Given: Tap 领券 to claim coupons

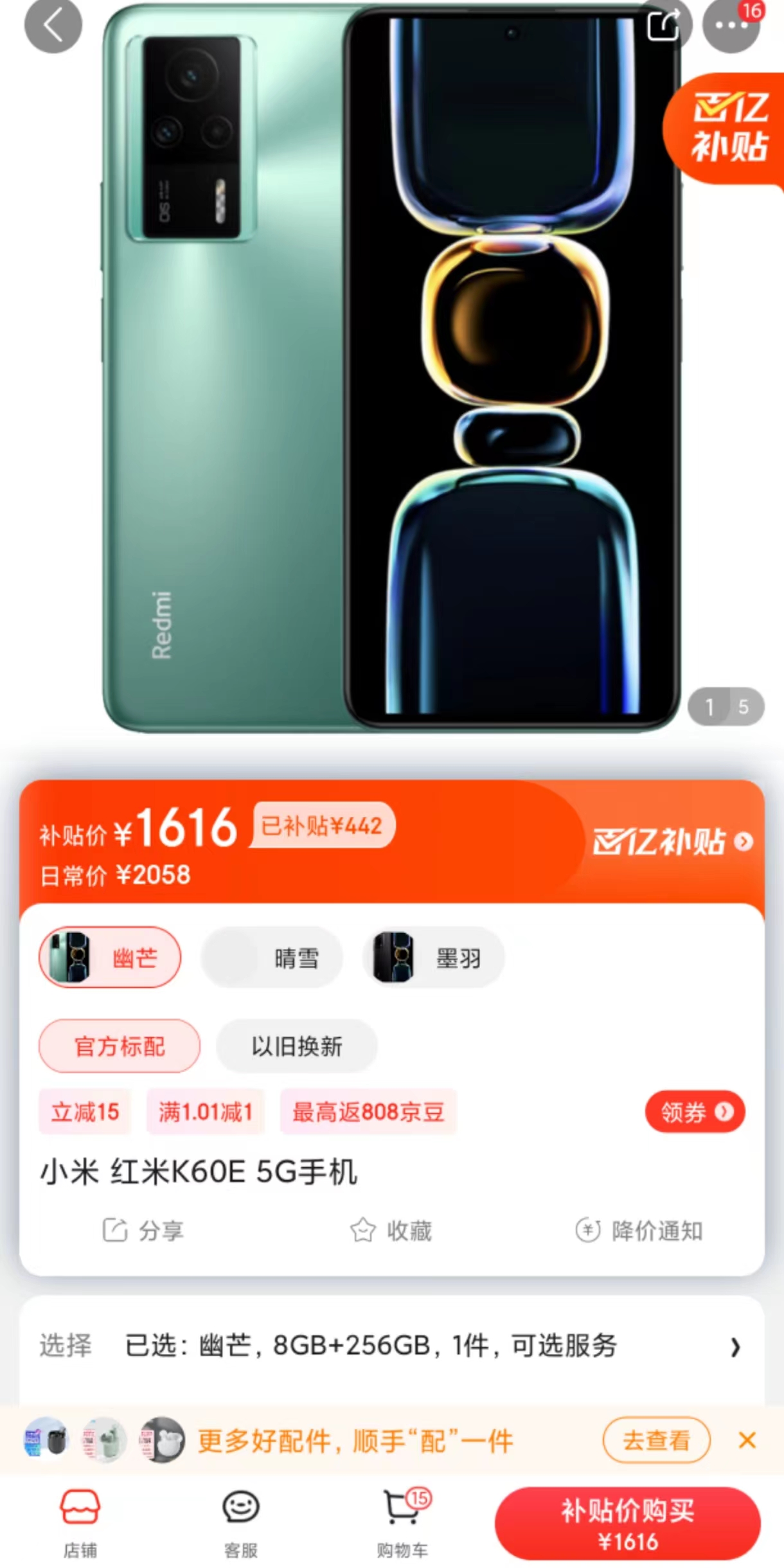Looking at the screenshot, I should pos(695,1111).
